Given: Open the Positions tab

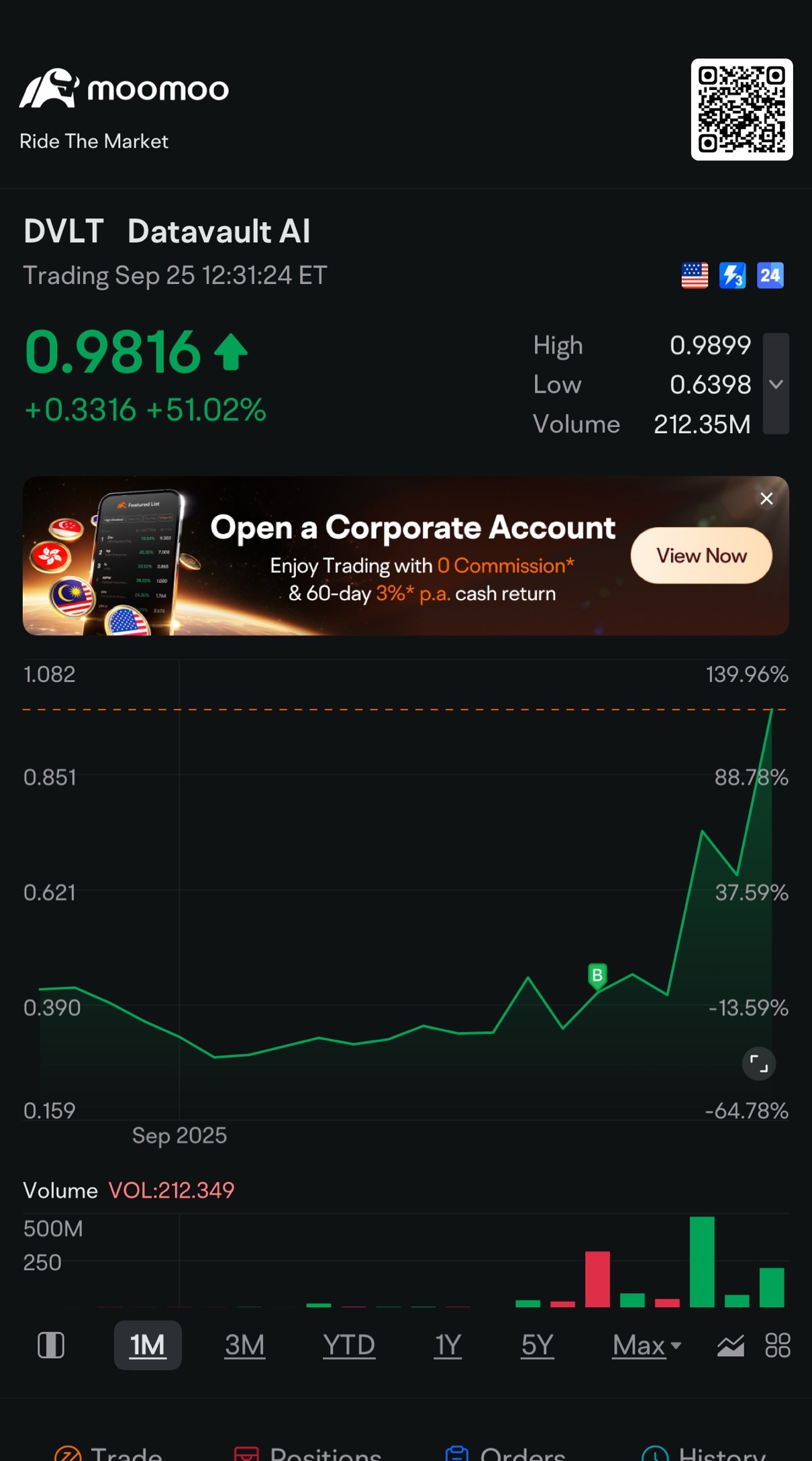Looking at the screenshot, I should coord(307,1453).
